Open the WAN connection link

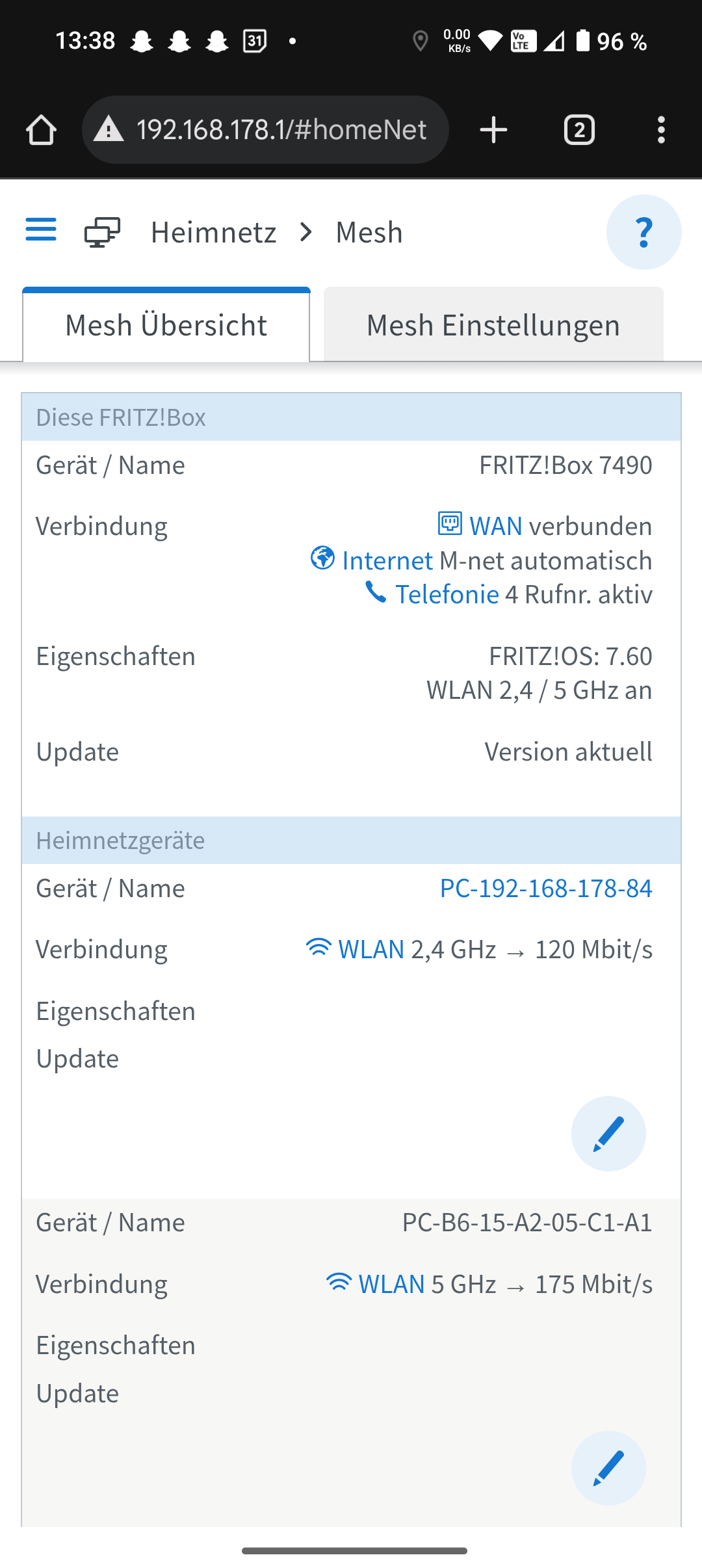coord(495,526)
